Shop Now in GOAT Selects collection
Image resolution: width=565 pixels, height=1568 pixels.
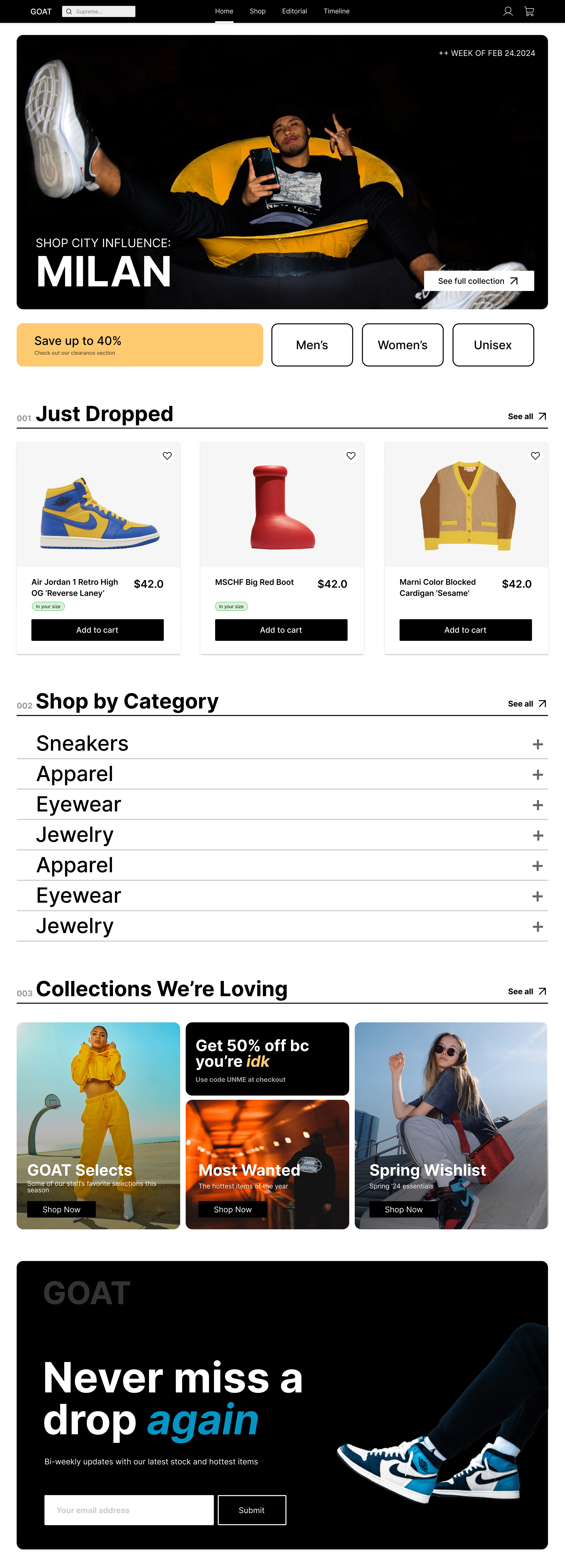[x=61, y=1209]
